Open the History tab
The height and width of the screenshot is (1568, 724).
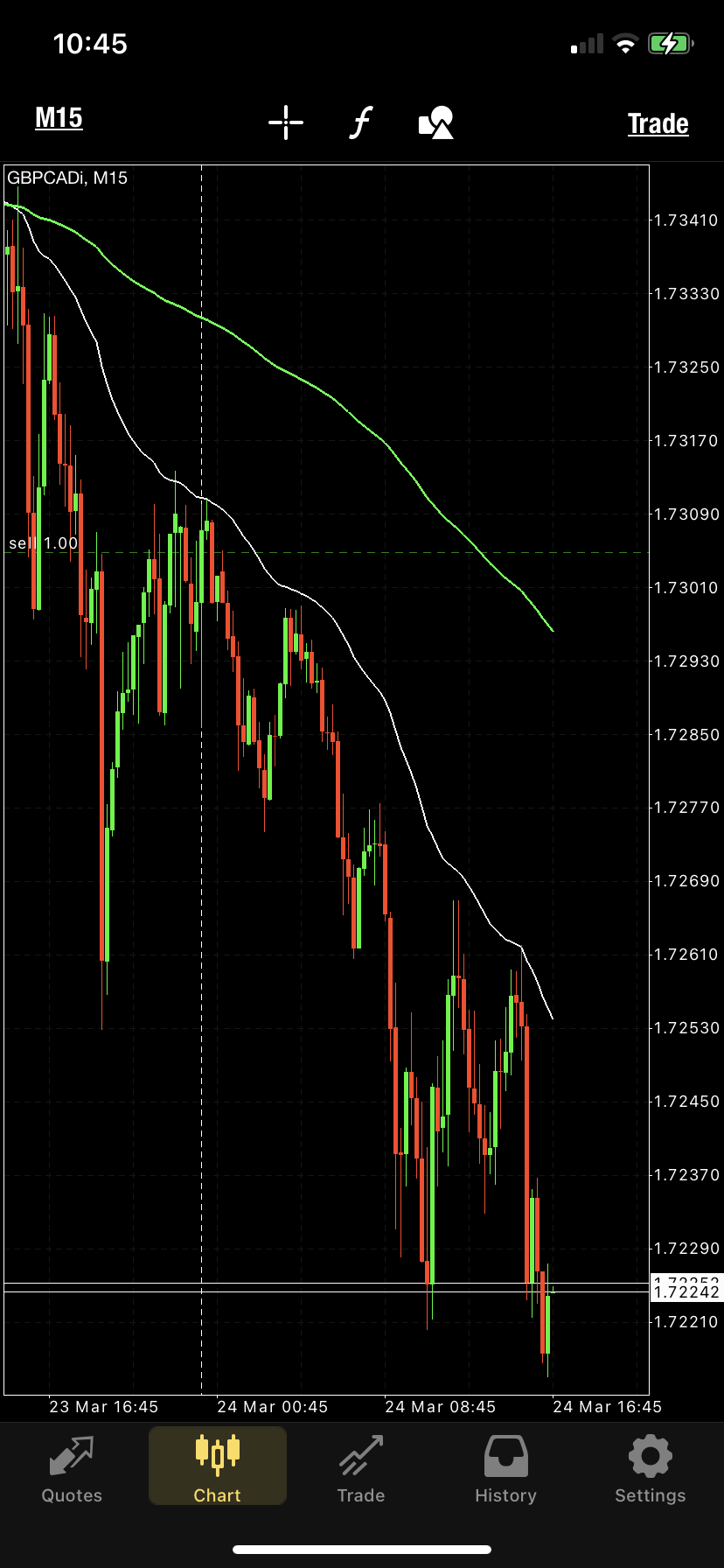click(505, 1468)
